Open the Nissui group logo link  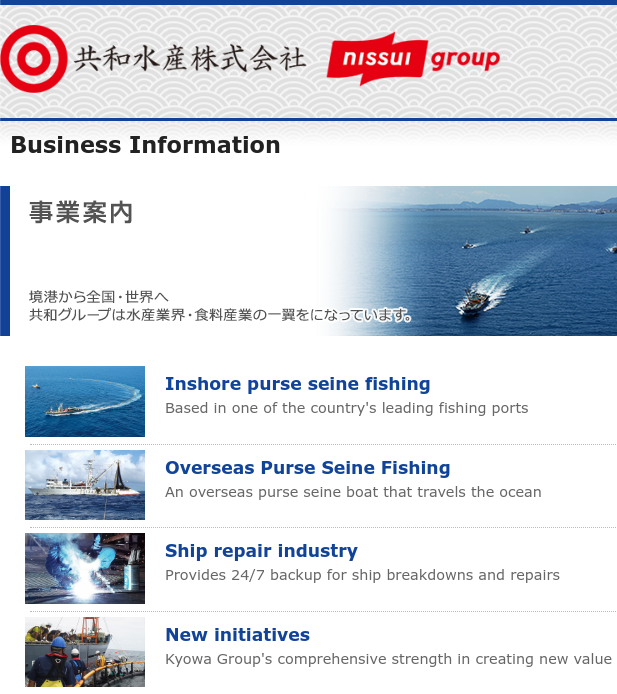[413, 59]
